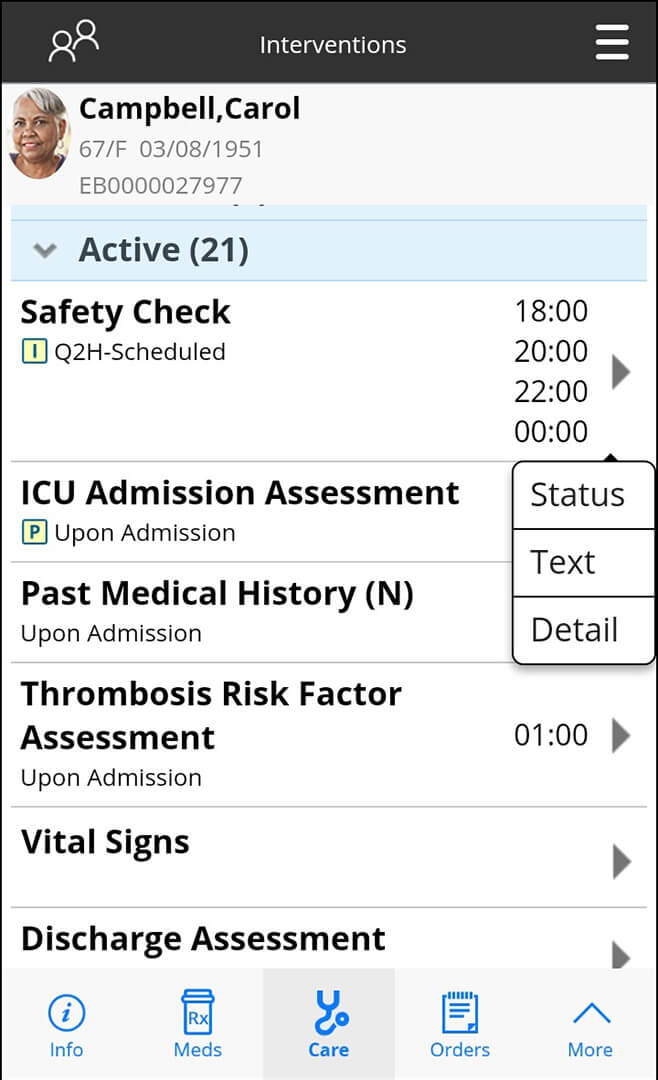658x1080 pixels.
Task: Open Past Medical History (N) row
Action: (x=262, y=612)
